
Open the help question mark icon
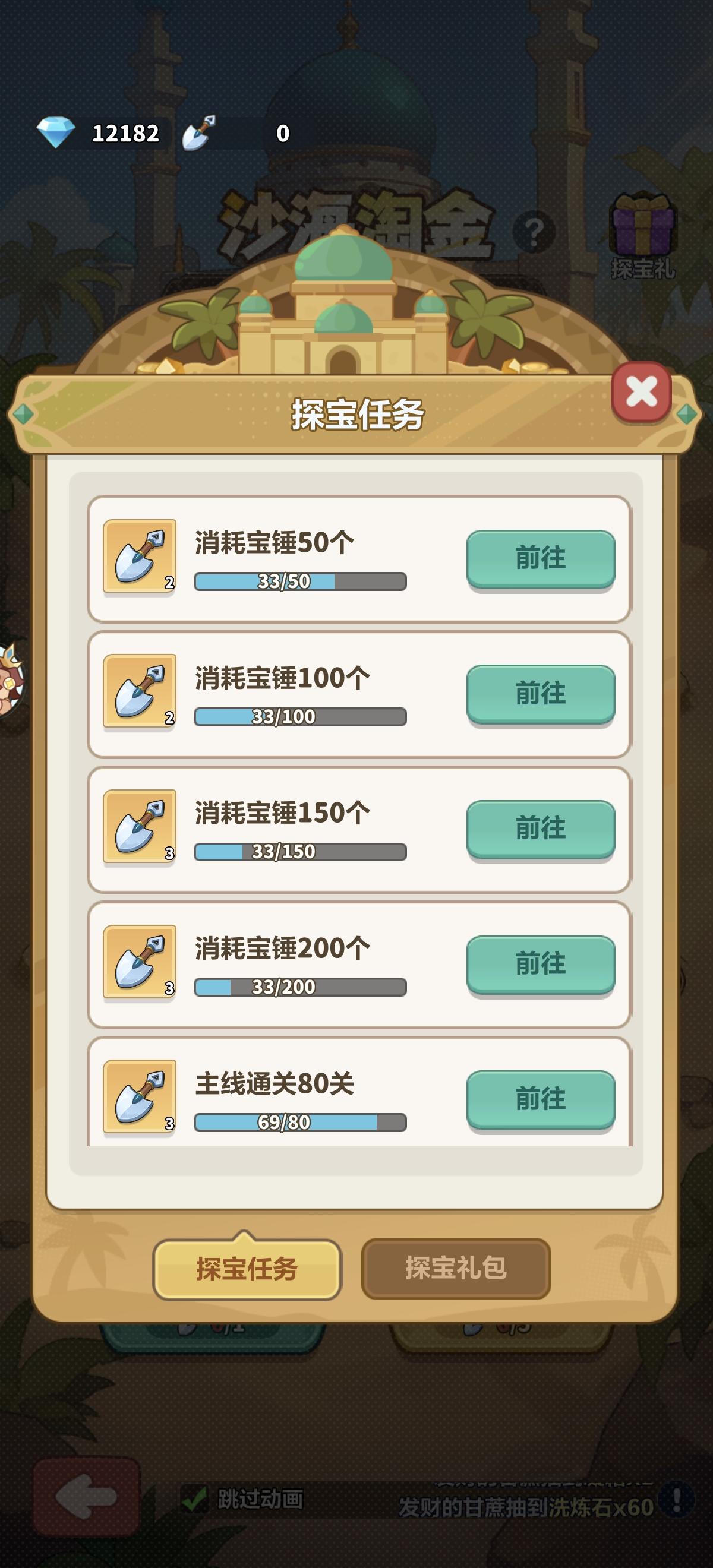[535, 232]
